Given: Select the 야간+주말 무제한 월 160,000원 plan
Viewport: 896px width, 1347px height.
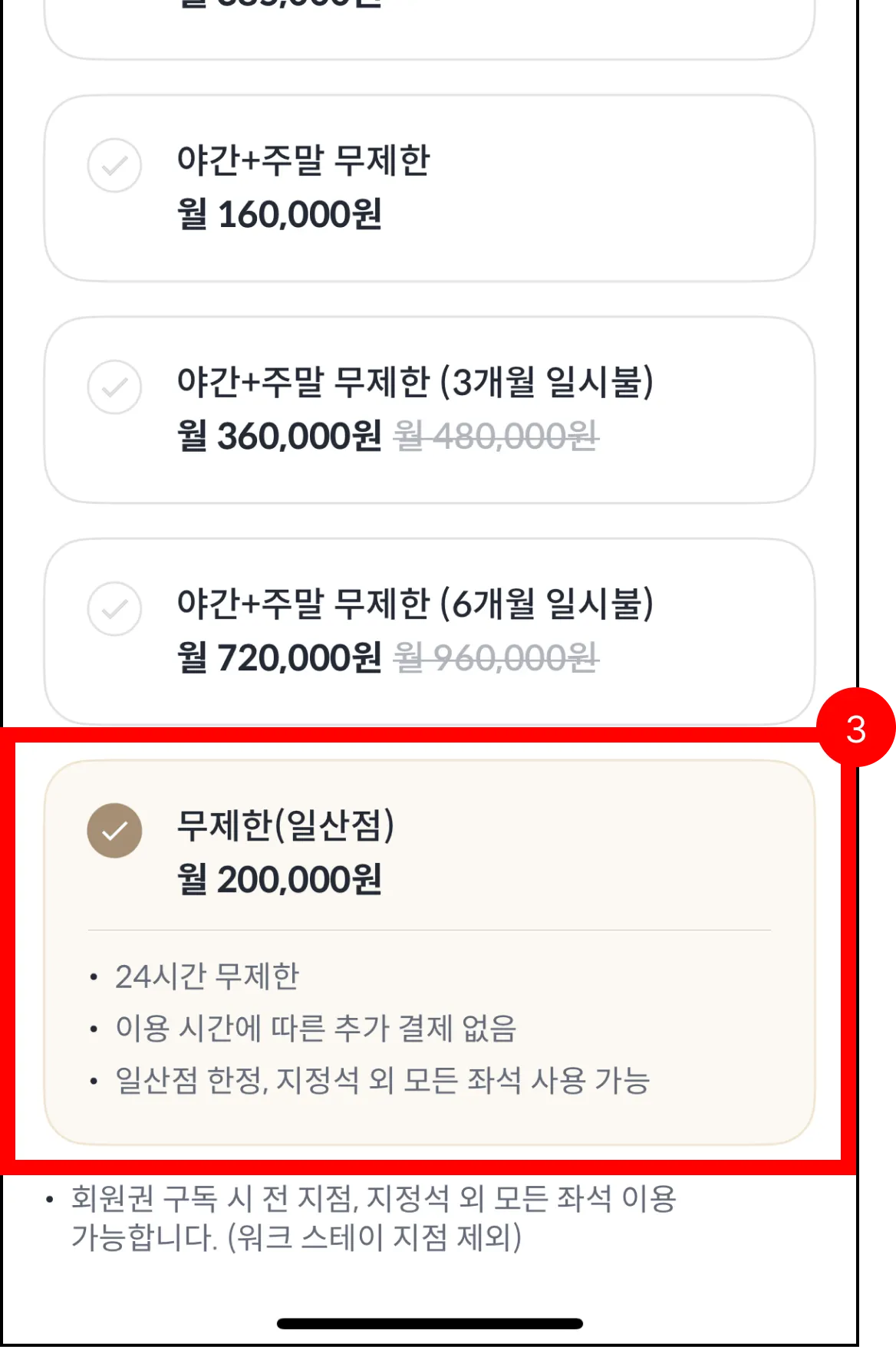Looking at the screenshot, I should click(428, 188).
